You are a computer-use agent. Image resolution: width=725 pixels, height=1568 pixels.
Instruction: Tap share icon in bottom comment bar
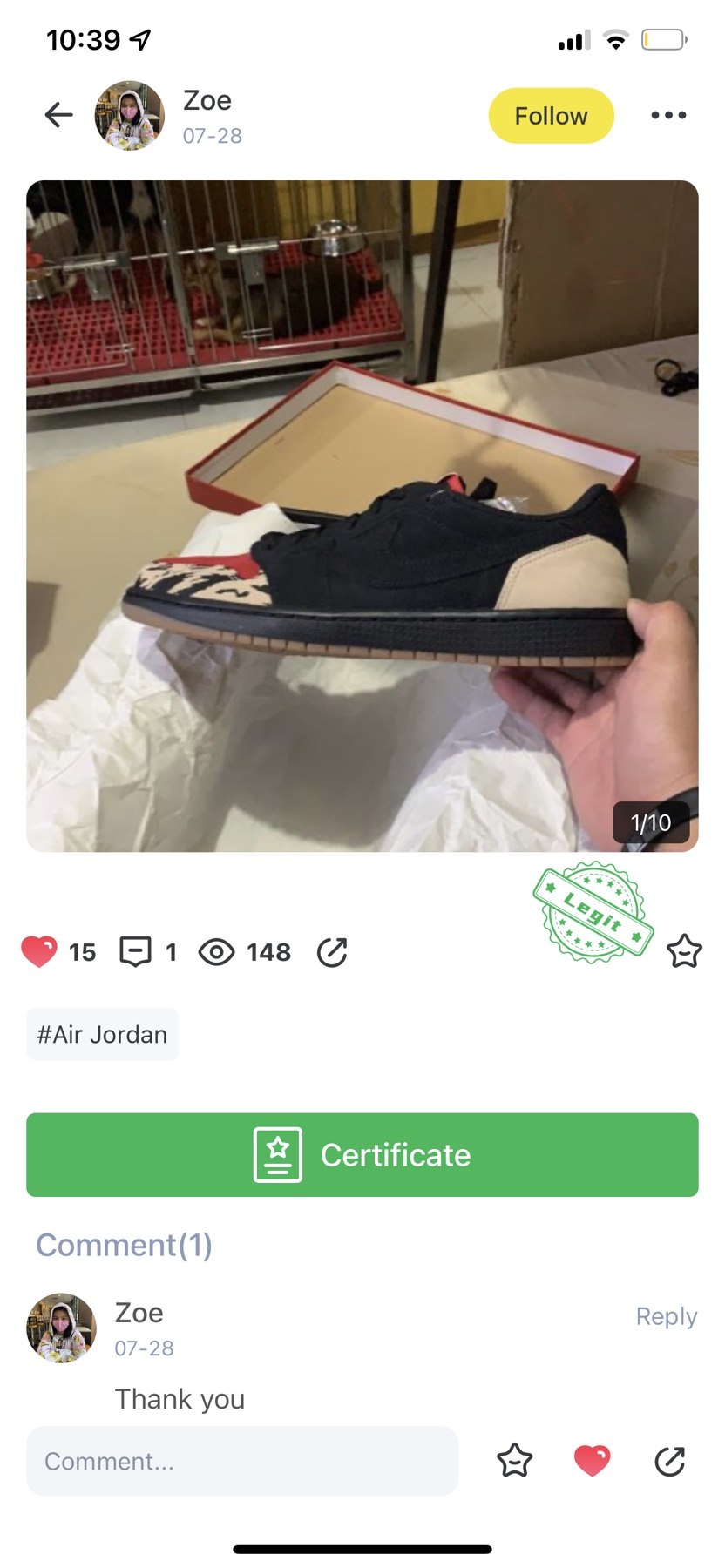(669, 1461)
